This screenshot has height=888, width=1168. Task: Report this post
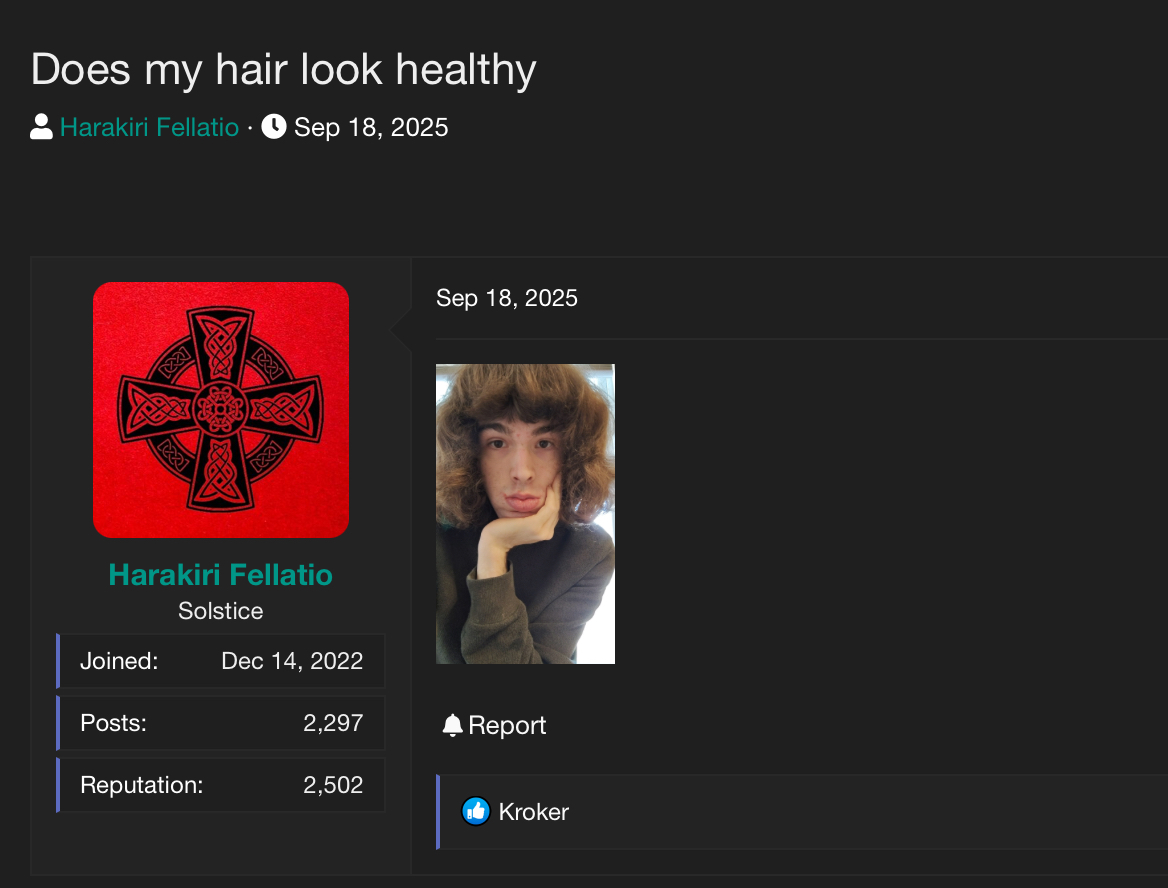(x=495, y=725)
